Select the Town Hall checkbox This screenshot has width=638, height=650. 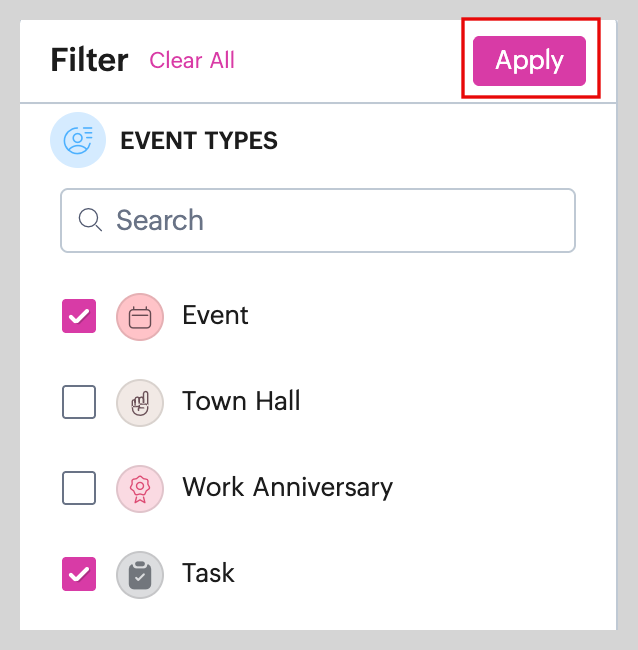(79, 402)
